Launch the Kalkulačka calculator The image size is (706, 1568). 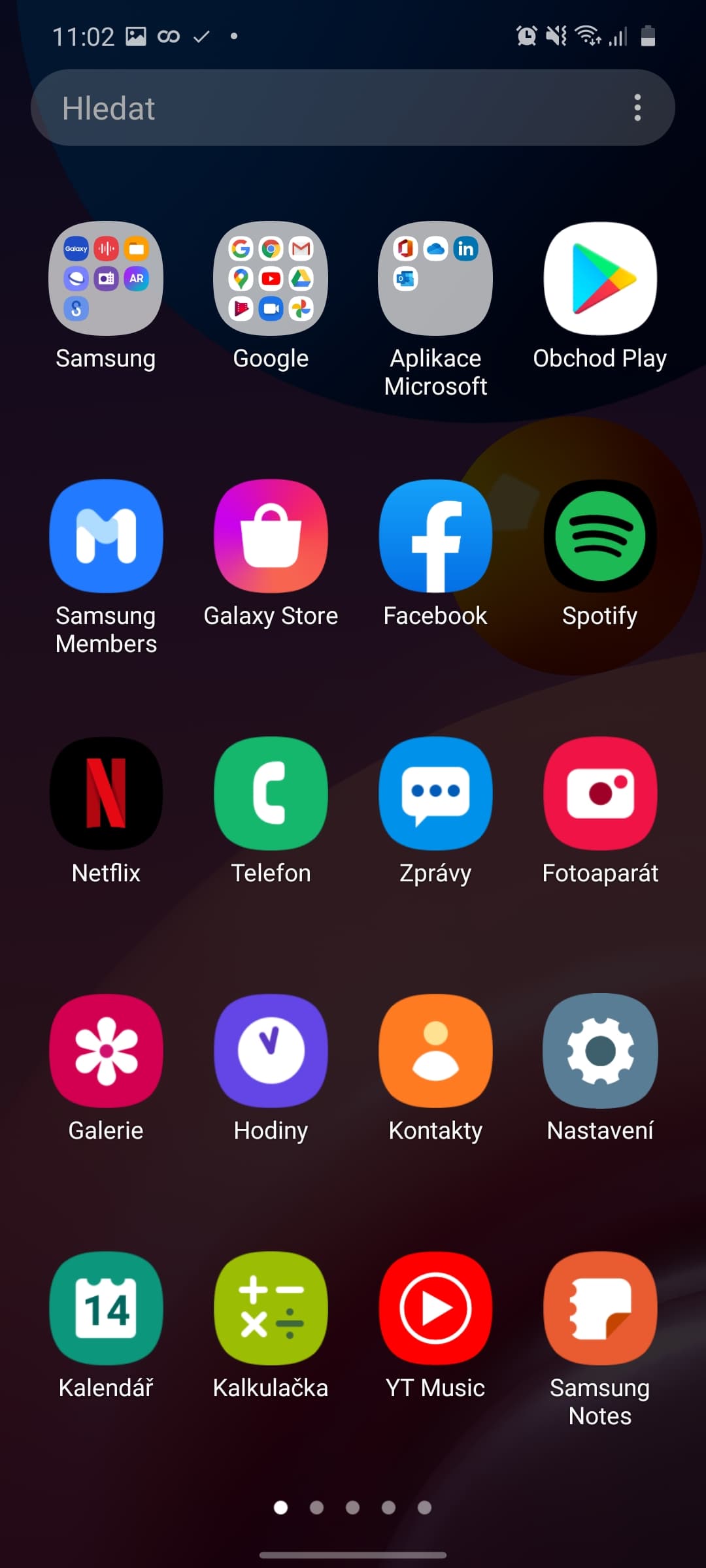(x=271, y=1308)
